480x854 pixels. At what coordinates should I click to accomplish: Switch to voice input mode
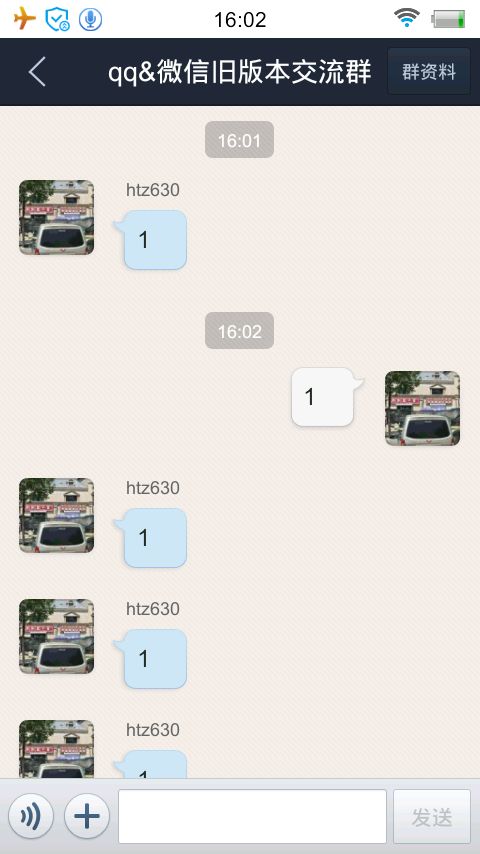(x=31, y=816)
